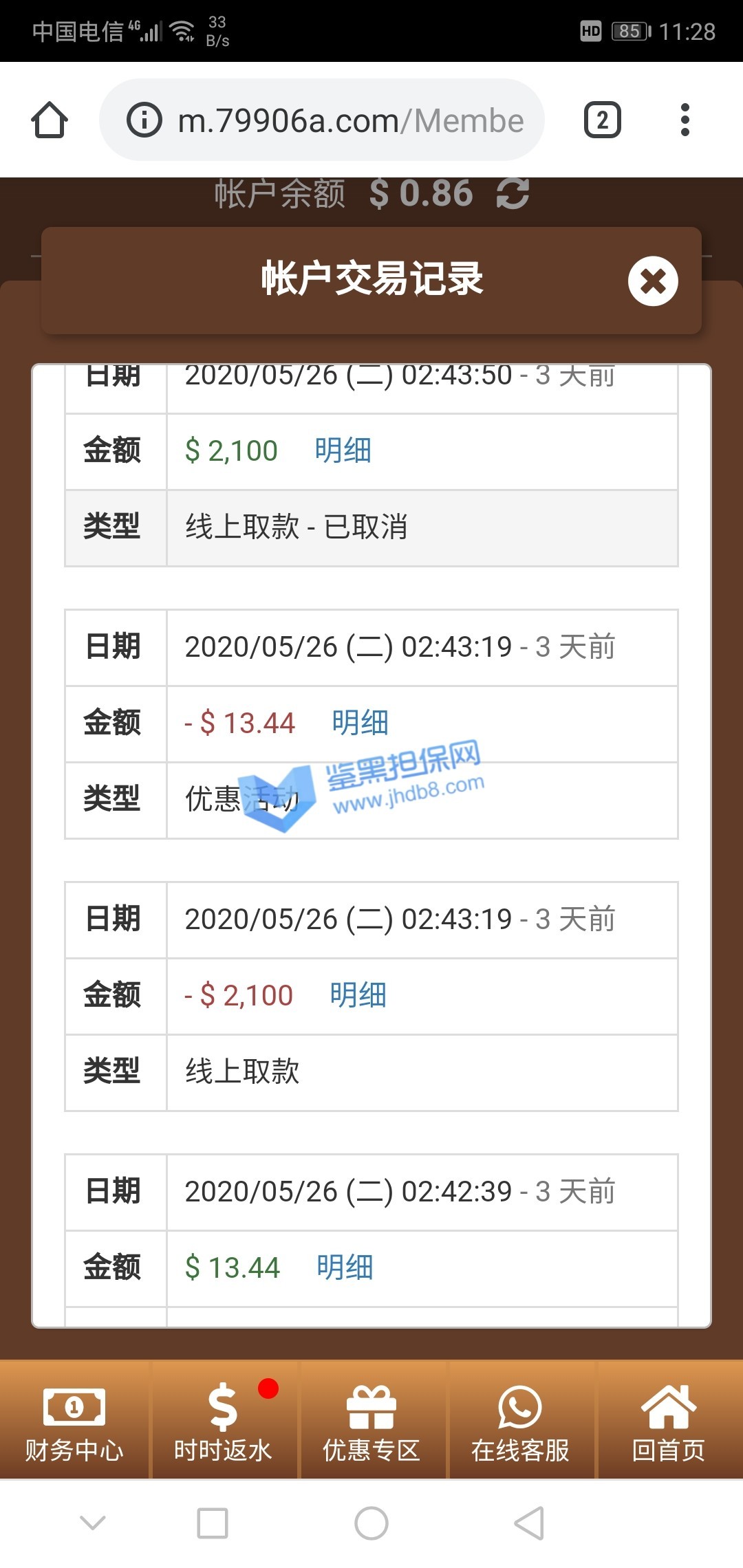This screenshot has height=1568, width=743.
Task: Open 明细 for the $ 13.44 entry
Action: [345, 1268]
